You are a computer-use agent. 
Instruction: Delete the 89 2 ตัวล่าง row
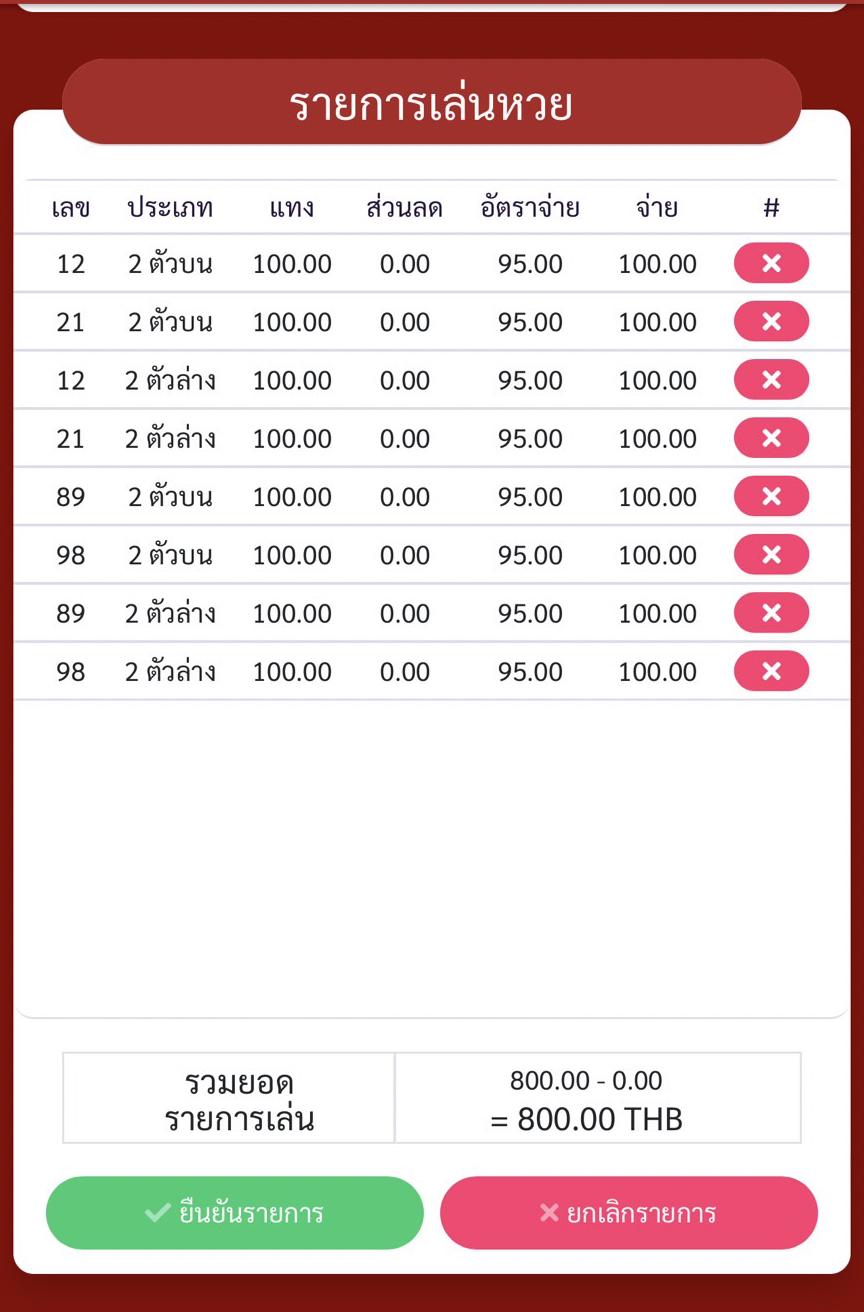click(771, 612)
